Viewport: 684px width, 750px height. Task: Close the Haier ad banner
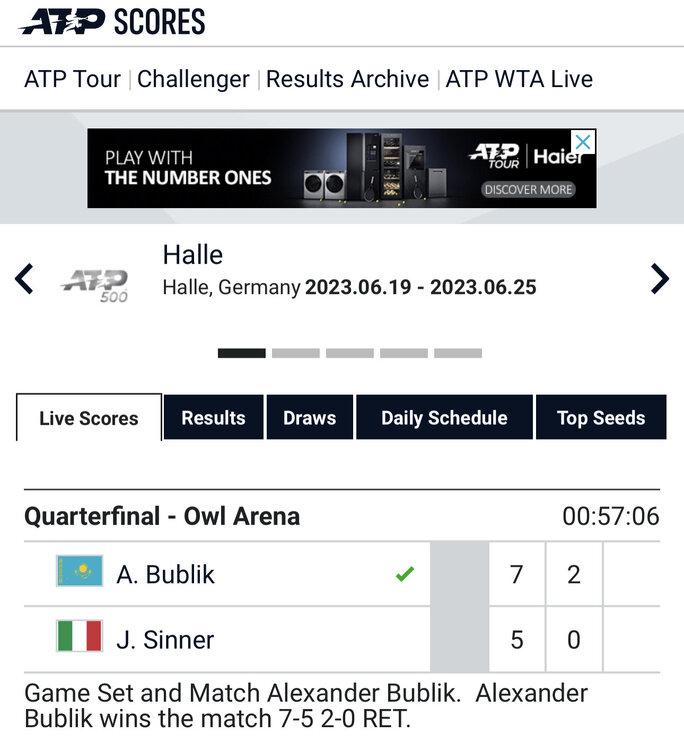[x=583, y=142]
